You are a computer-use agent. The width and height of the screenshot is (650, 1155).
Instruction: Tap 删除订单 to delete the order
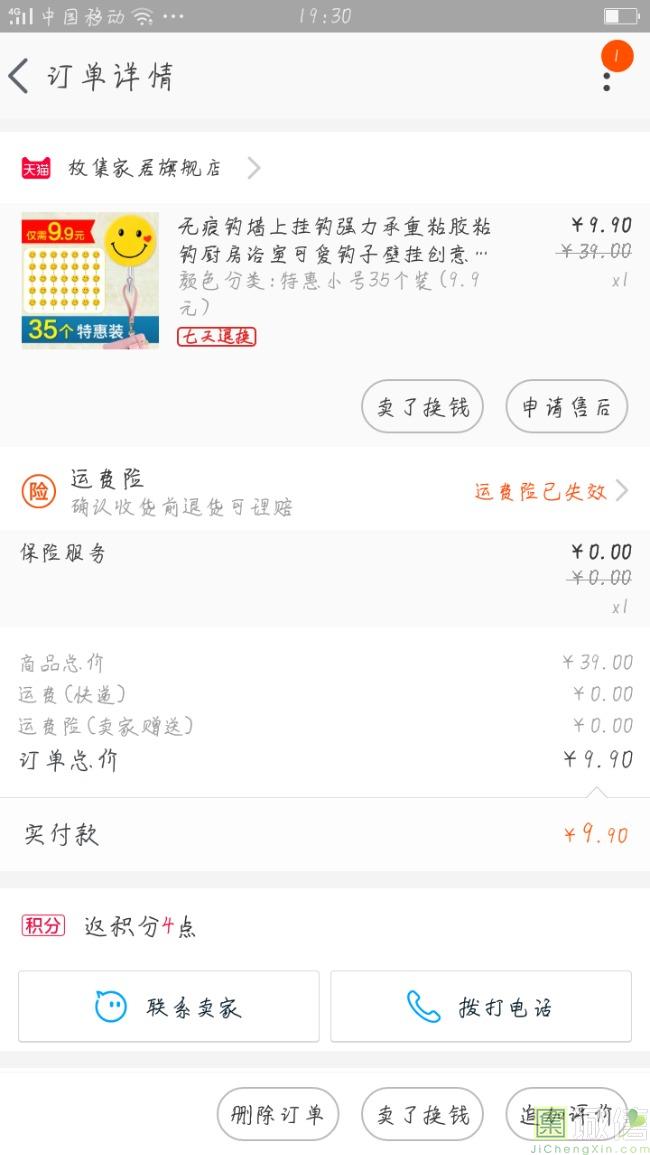278,1114
